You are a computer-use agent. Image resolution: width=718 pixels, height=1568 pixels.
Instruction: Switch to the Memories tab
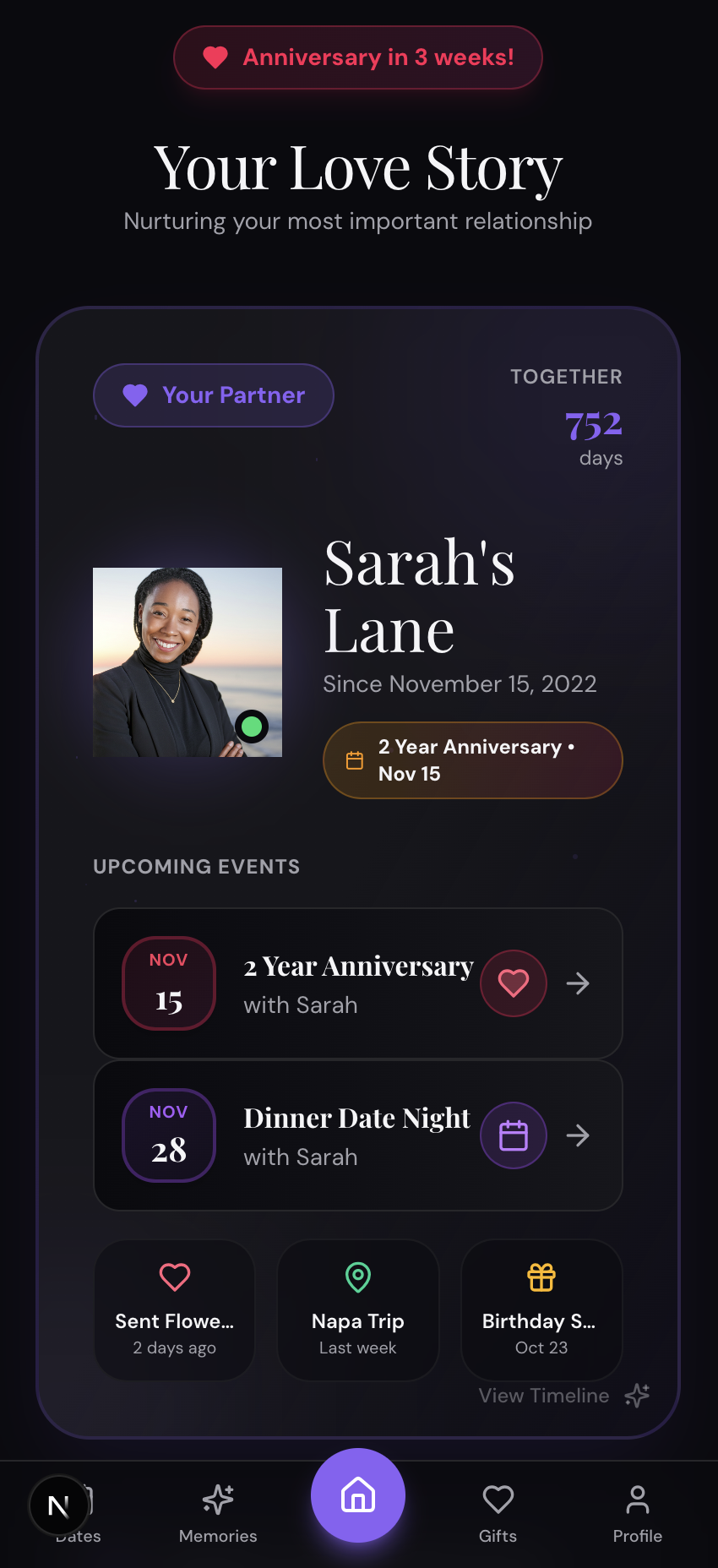[218, 1512]
